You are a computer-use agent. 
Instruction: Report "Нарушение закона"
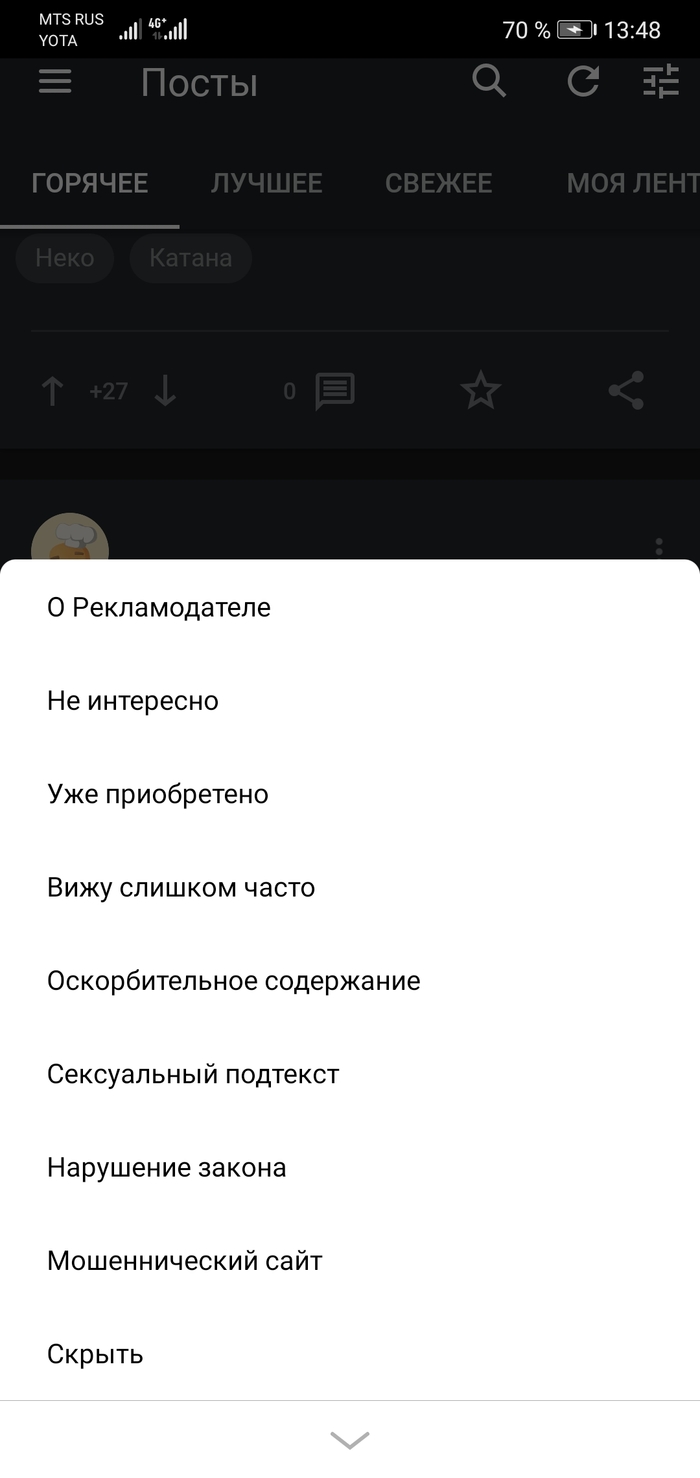167,1167
